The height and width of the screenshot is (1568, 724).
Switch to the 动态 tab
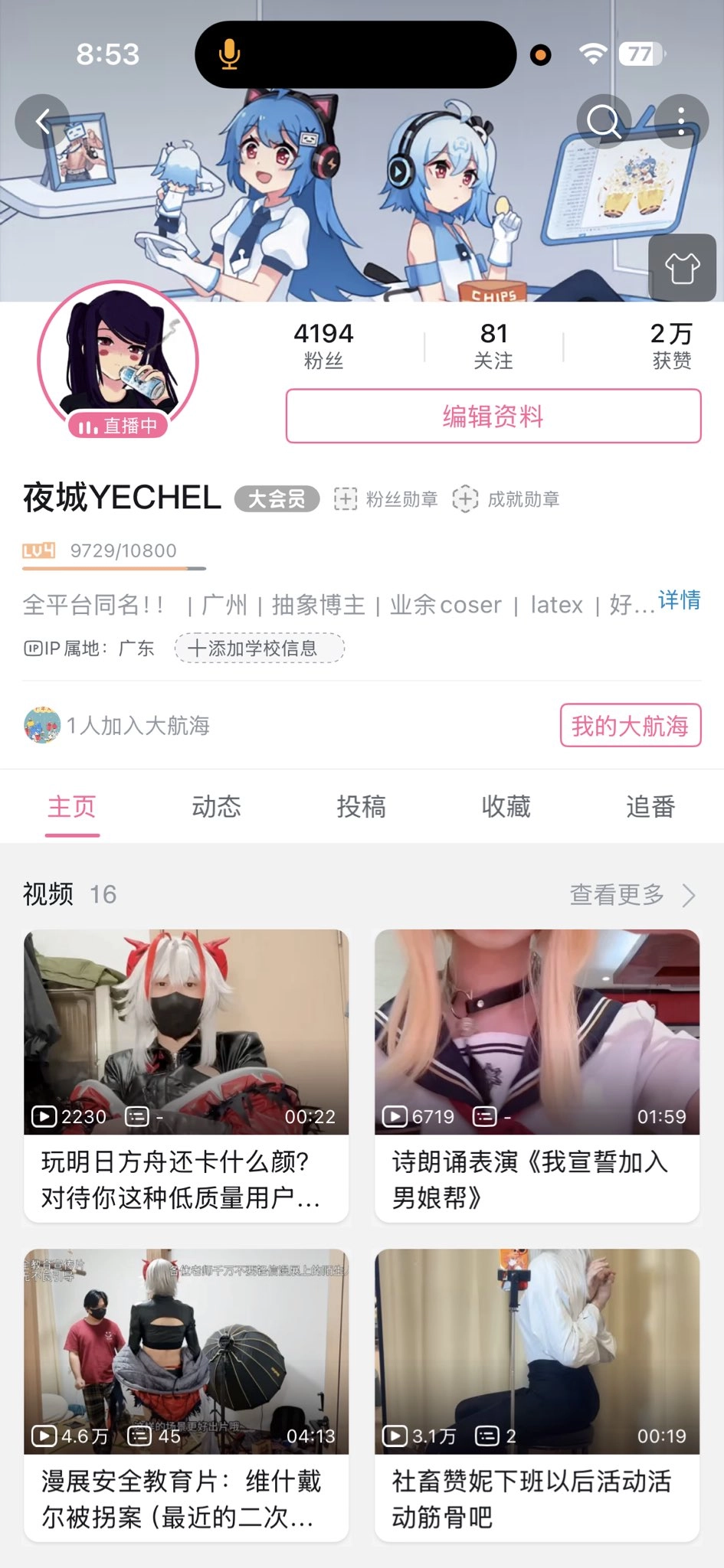point(216,806)
